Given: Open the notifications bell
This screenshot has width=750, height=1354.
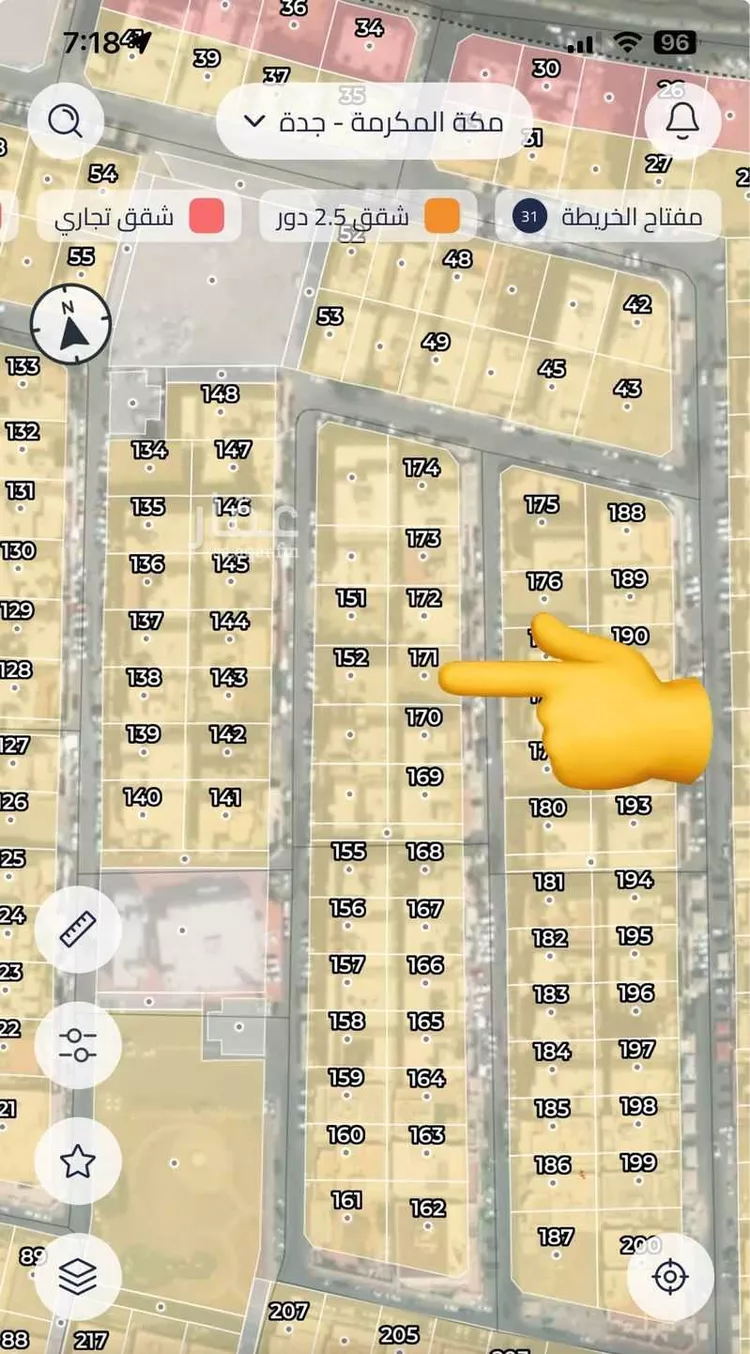Looking at the screenshot, I should pos(684,122).
